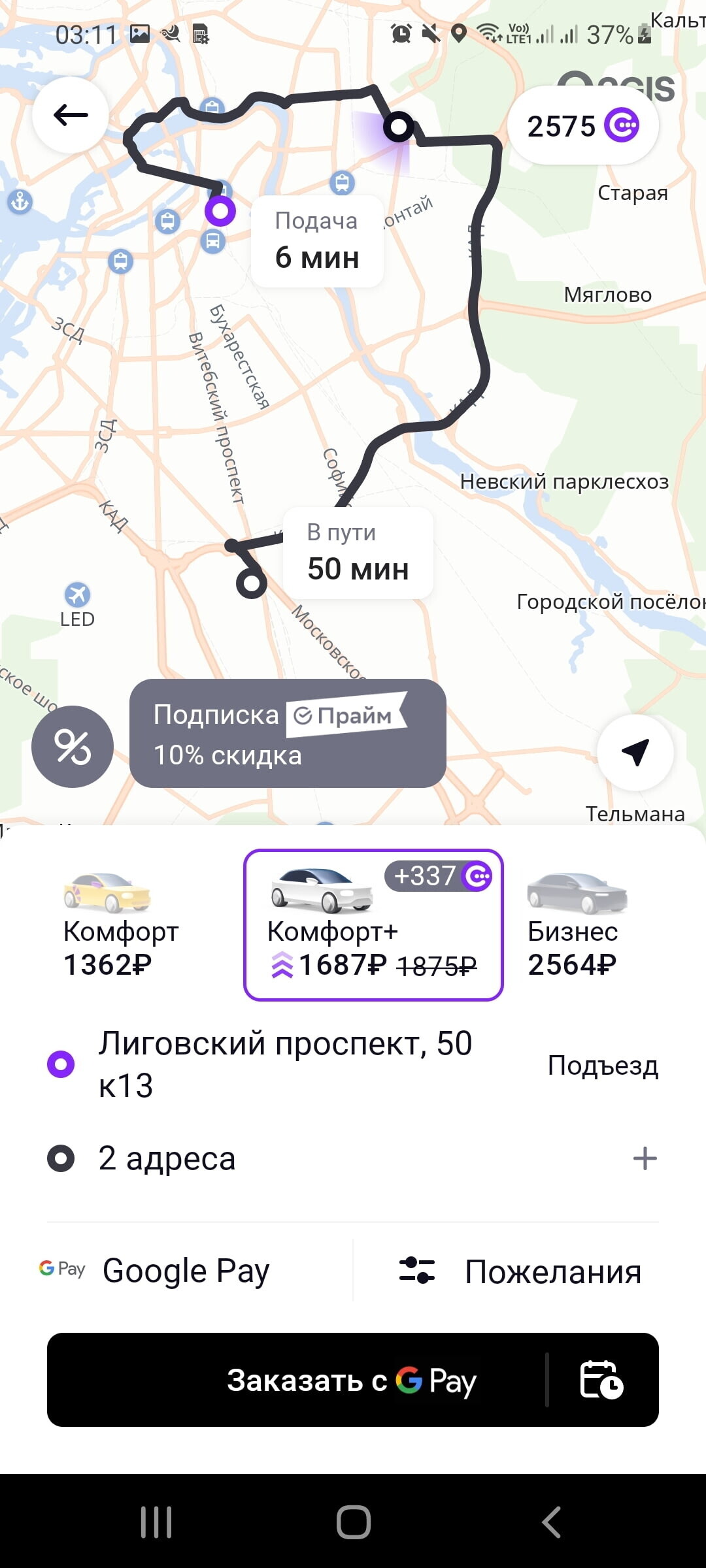
Task: Open the Прайм subscription 10% discount banner
Action: click(288, 733)
